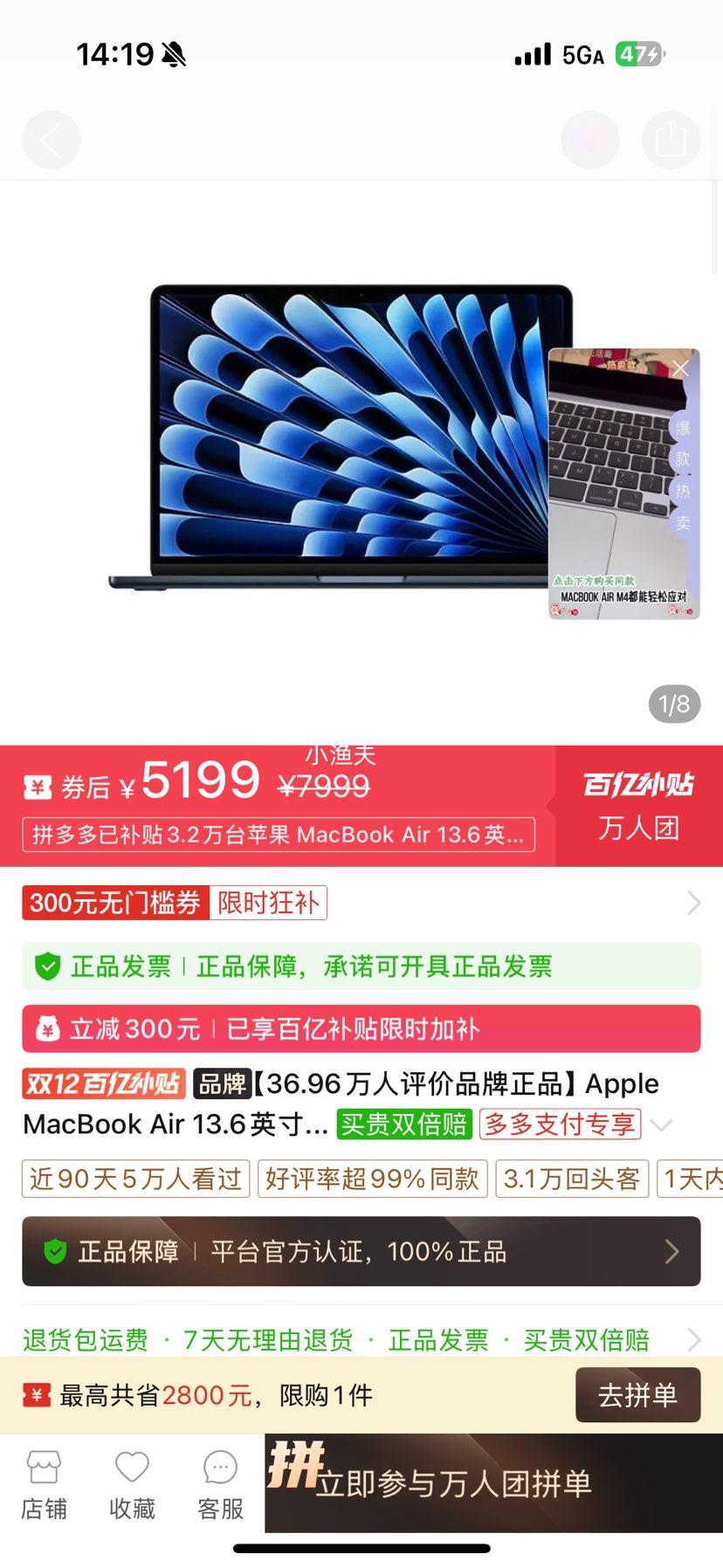Viewport: 723px width, 1568px height.
Task: Click the shield icon on 正品保障 bar
Action: point(56,1251)
